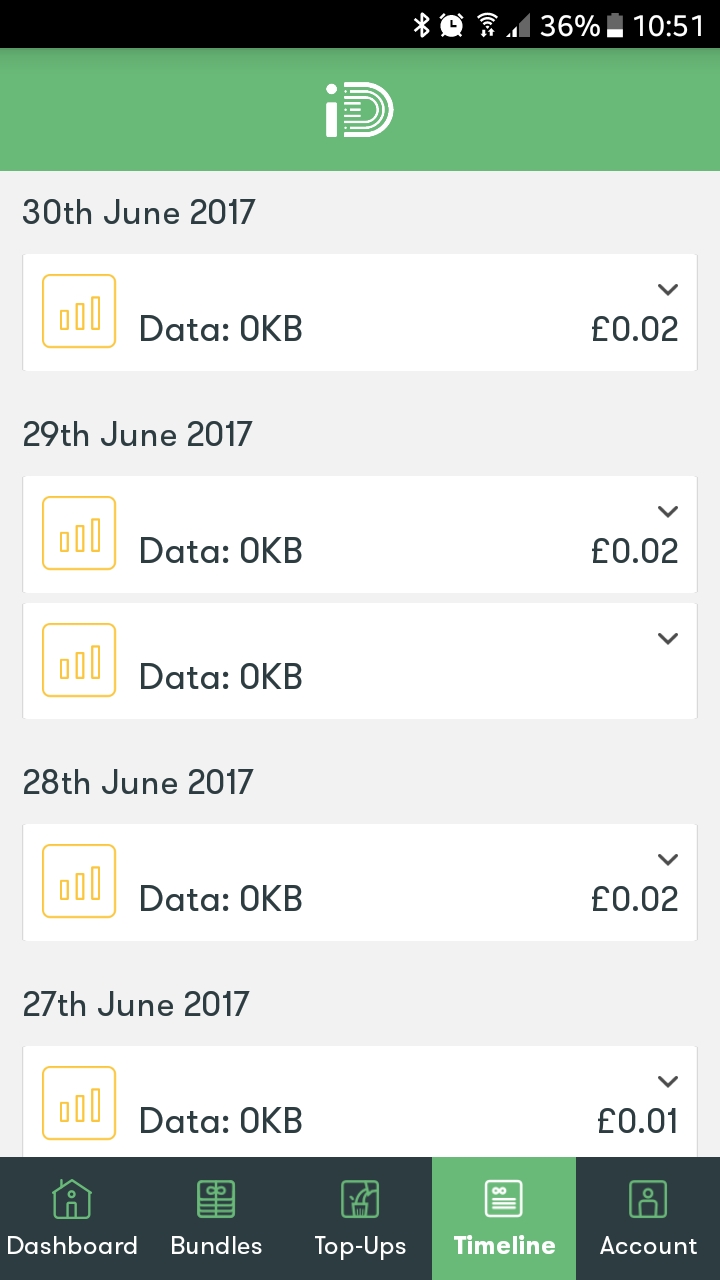Screen dimensions: 720x1280
Task: Open the Account tab
Action: [x=648, y=1218]
